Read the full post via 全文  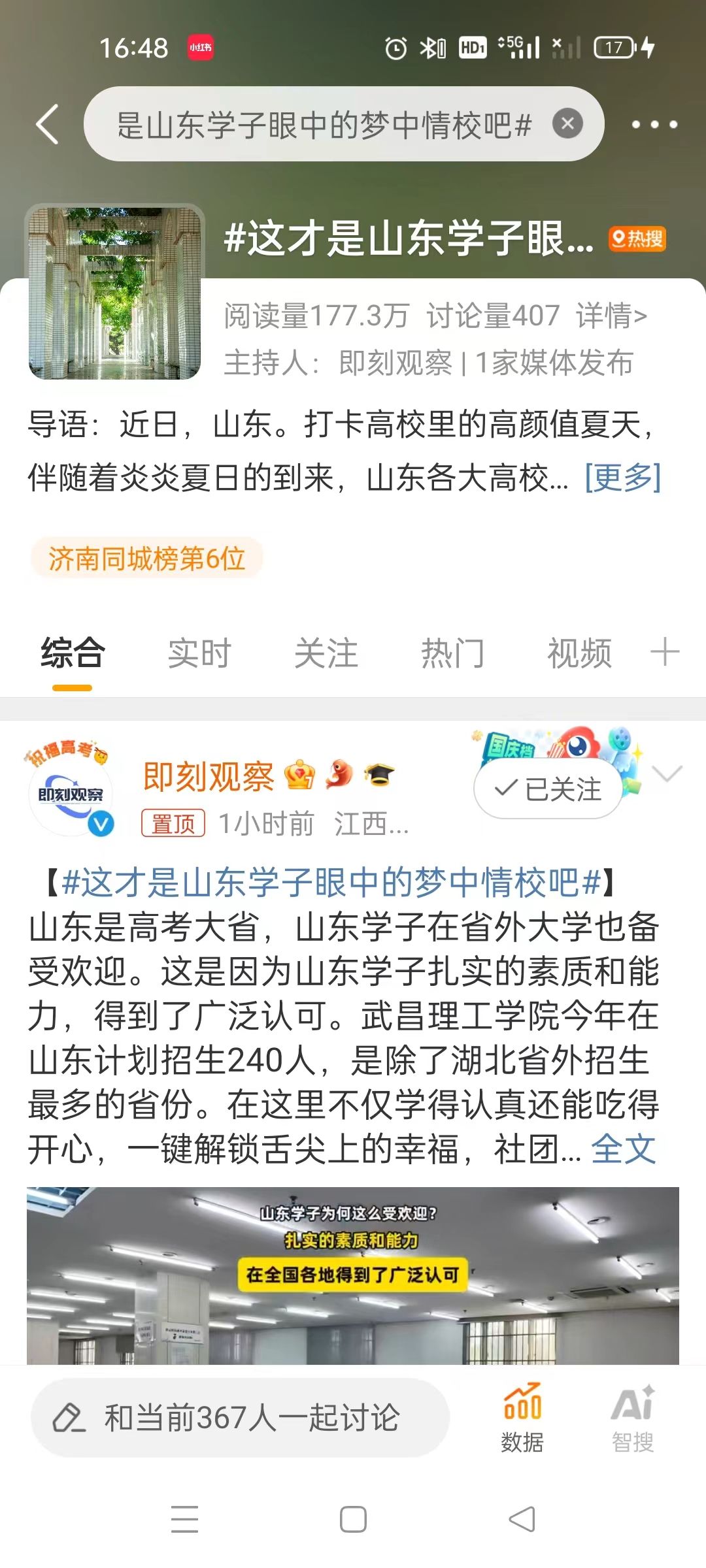623,1149
